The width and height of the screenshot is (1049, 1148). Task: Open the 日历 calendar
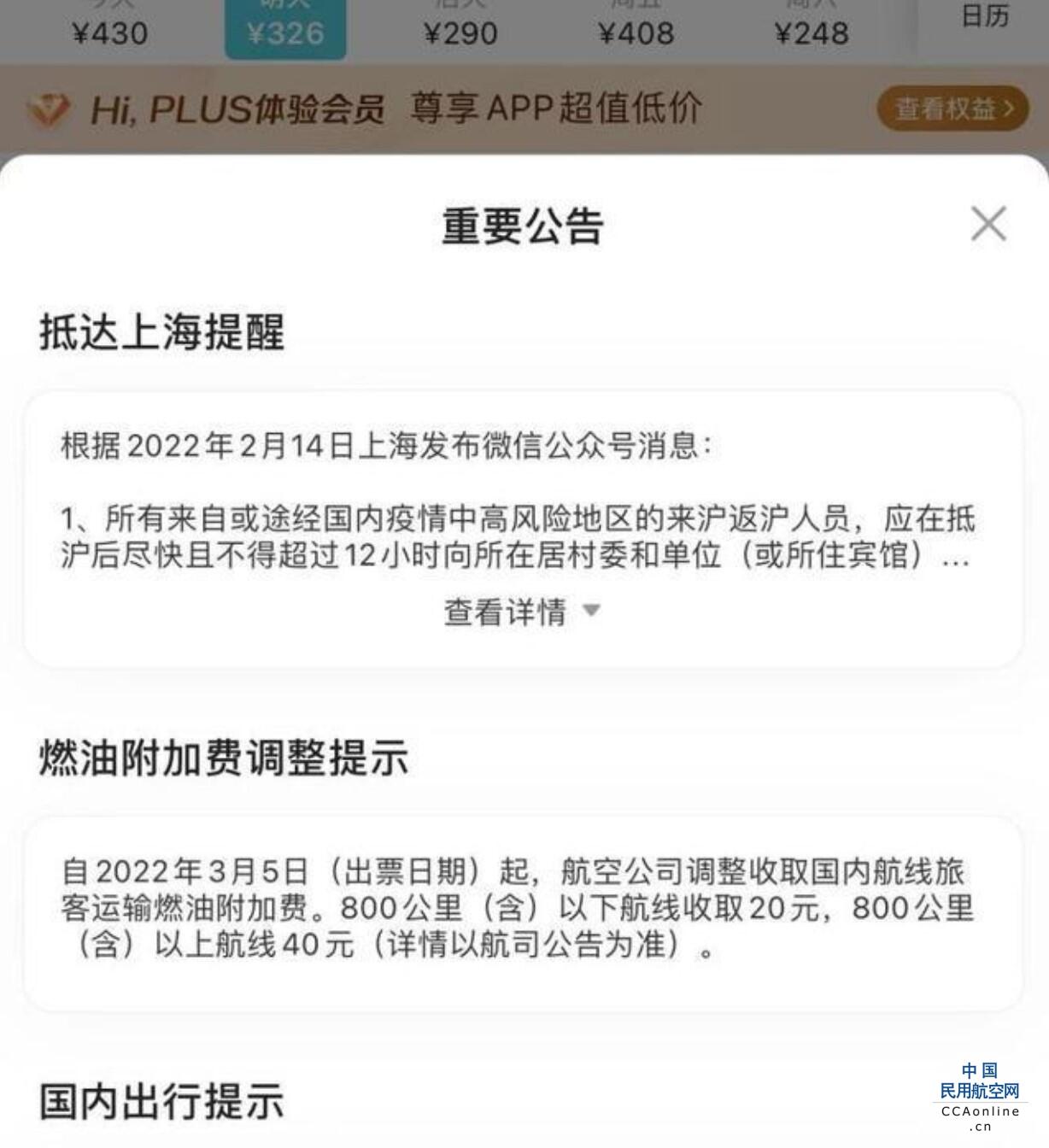click(985, 19)
